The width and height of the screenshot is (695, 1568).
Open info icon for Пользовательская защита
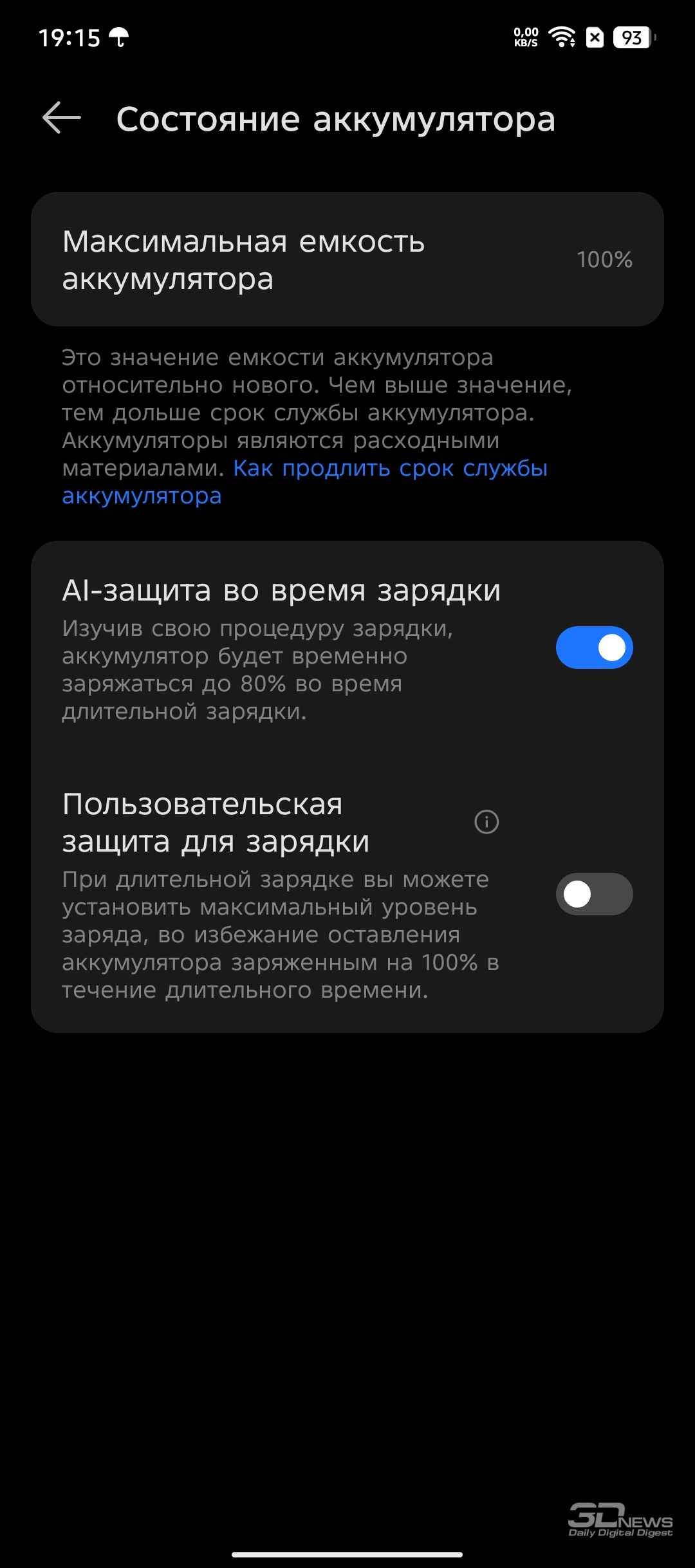click(x=486, y=822)
